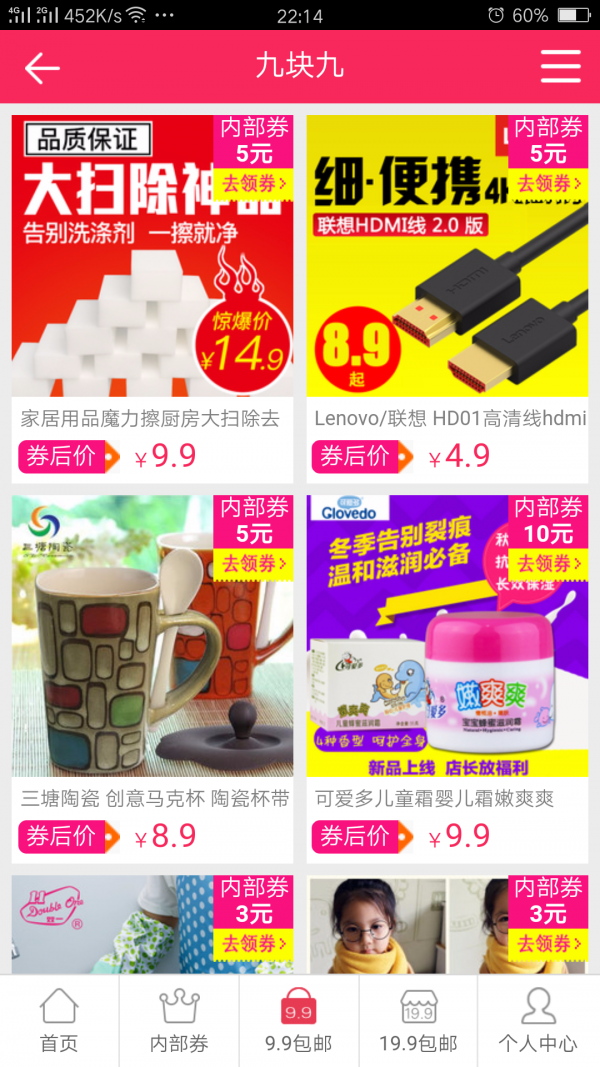
Task: Go back using the top-left arrow
Action: click(42, 67)
